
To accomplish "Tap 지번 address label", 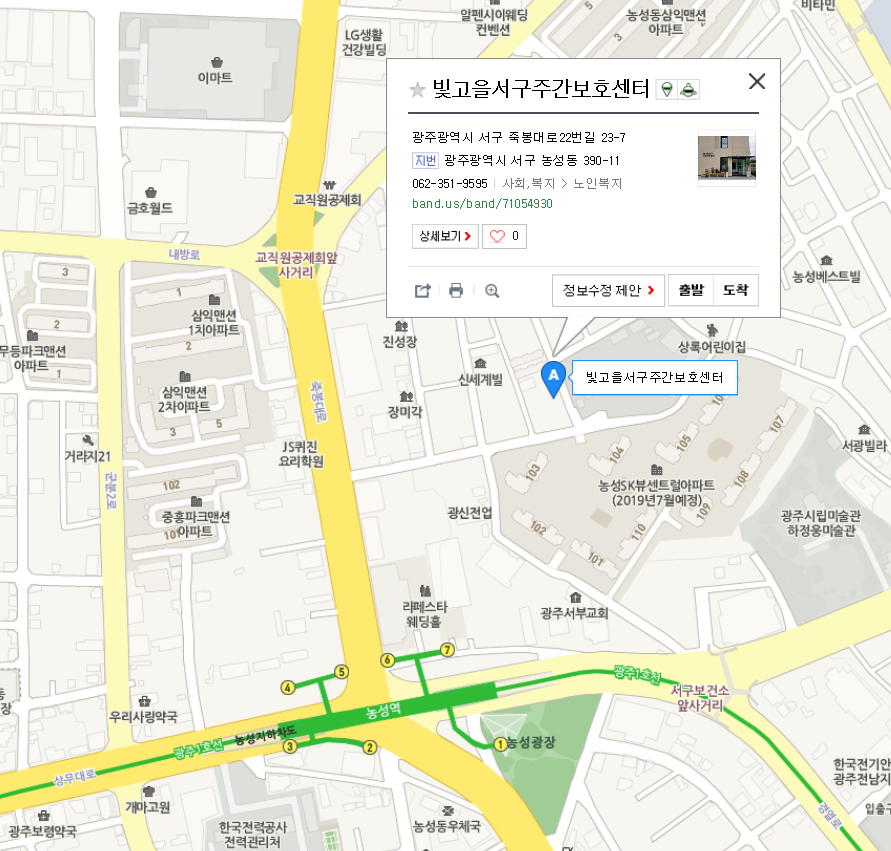I will [425, 160].
